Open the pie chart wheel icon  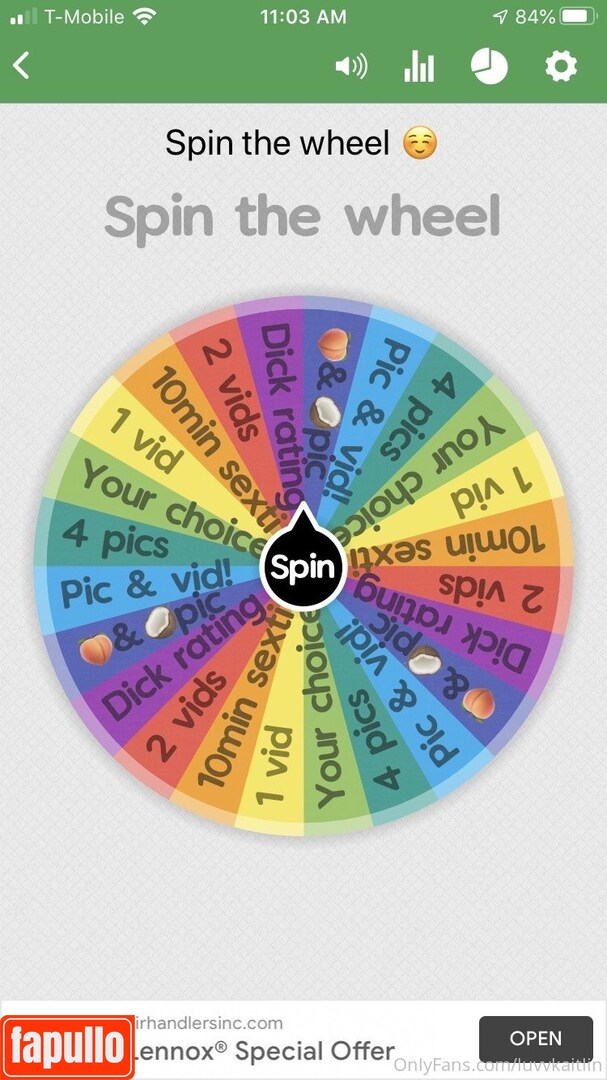489,67
